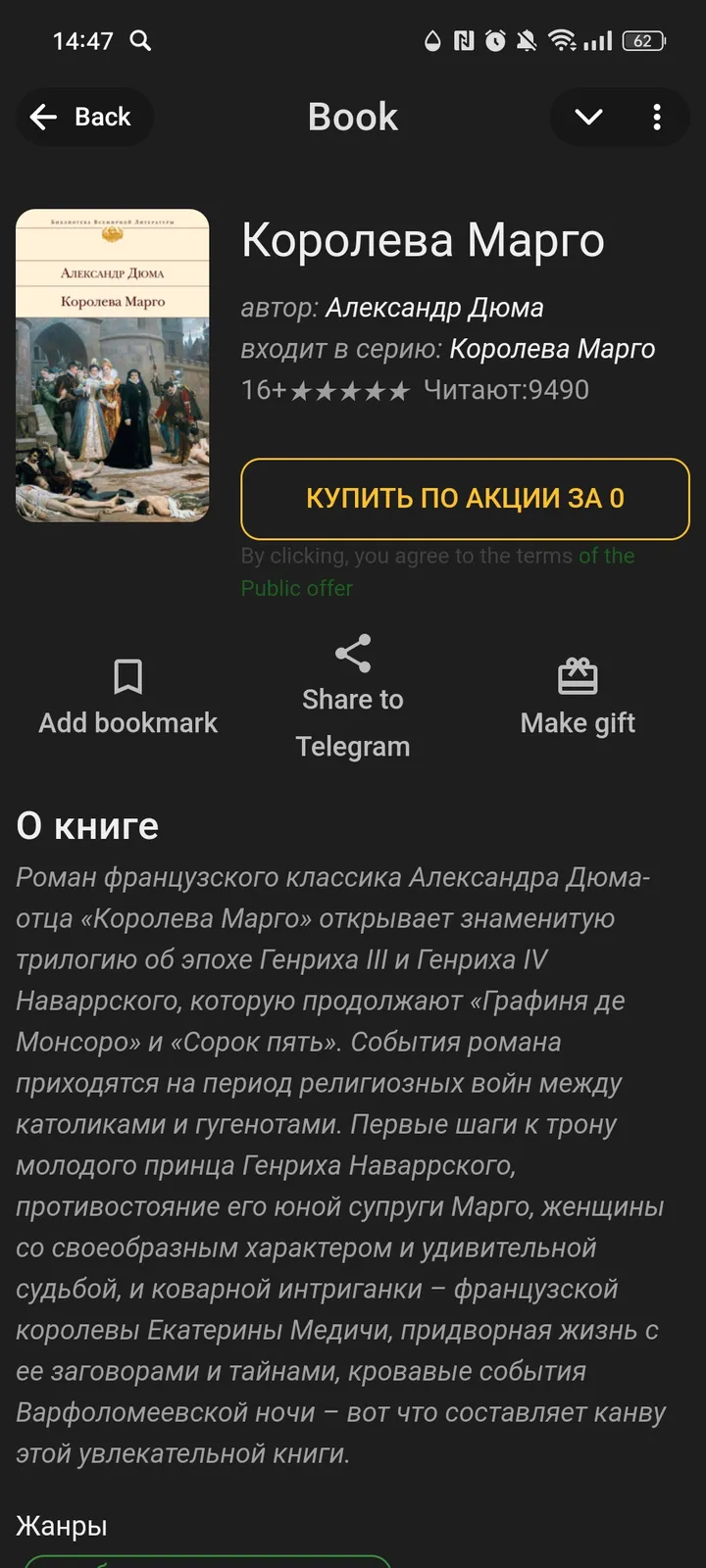Image resolution: width=706 pixels, height=1568 pixels.
Task: Select the Make gift icon
Action: pyautogui.click(x=579, y=675)
